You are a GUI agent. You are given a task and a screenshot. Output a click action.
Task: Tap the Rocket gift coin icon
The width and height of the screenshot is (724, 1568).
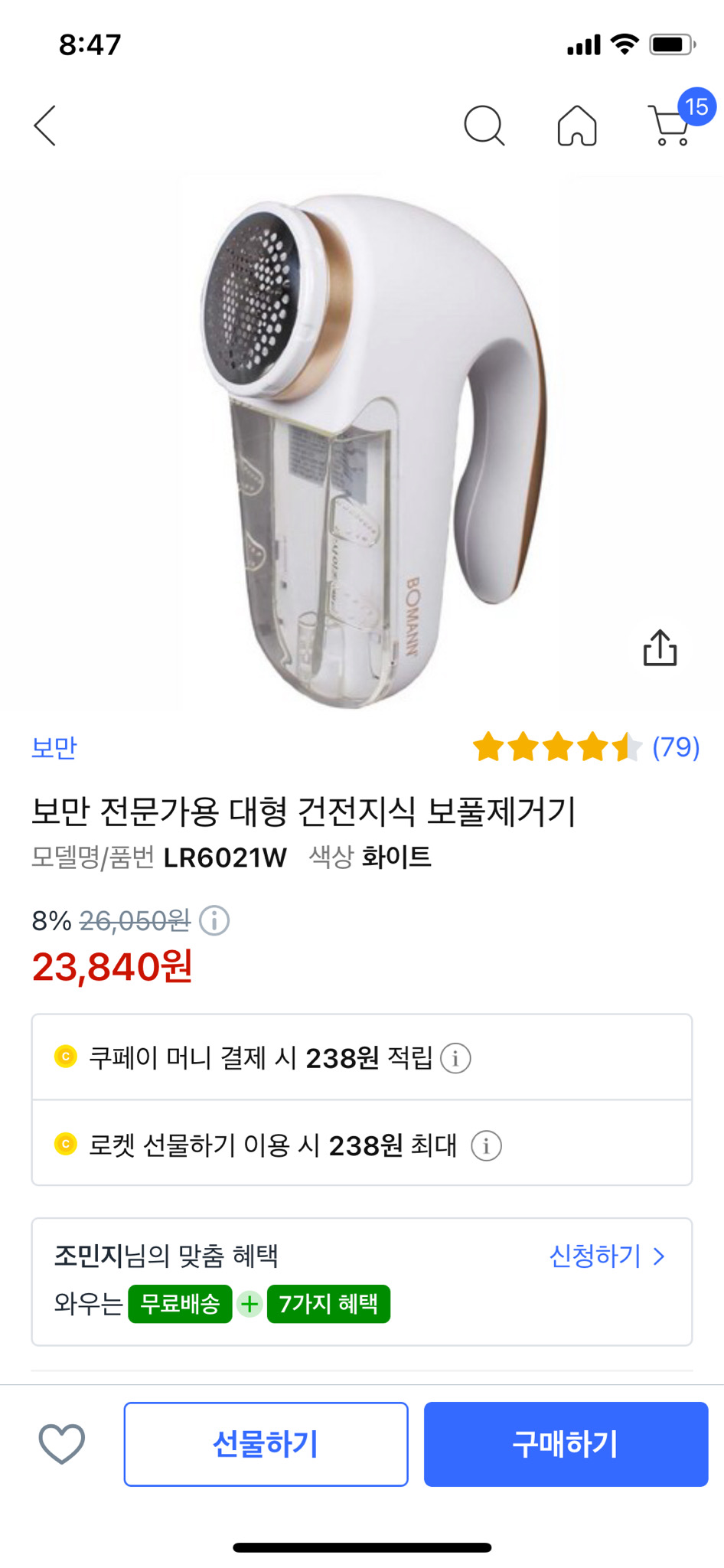67,1145
